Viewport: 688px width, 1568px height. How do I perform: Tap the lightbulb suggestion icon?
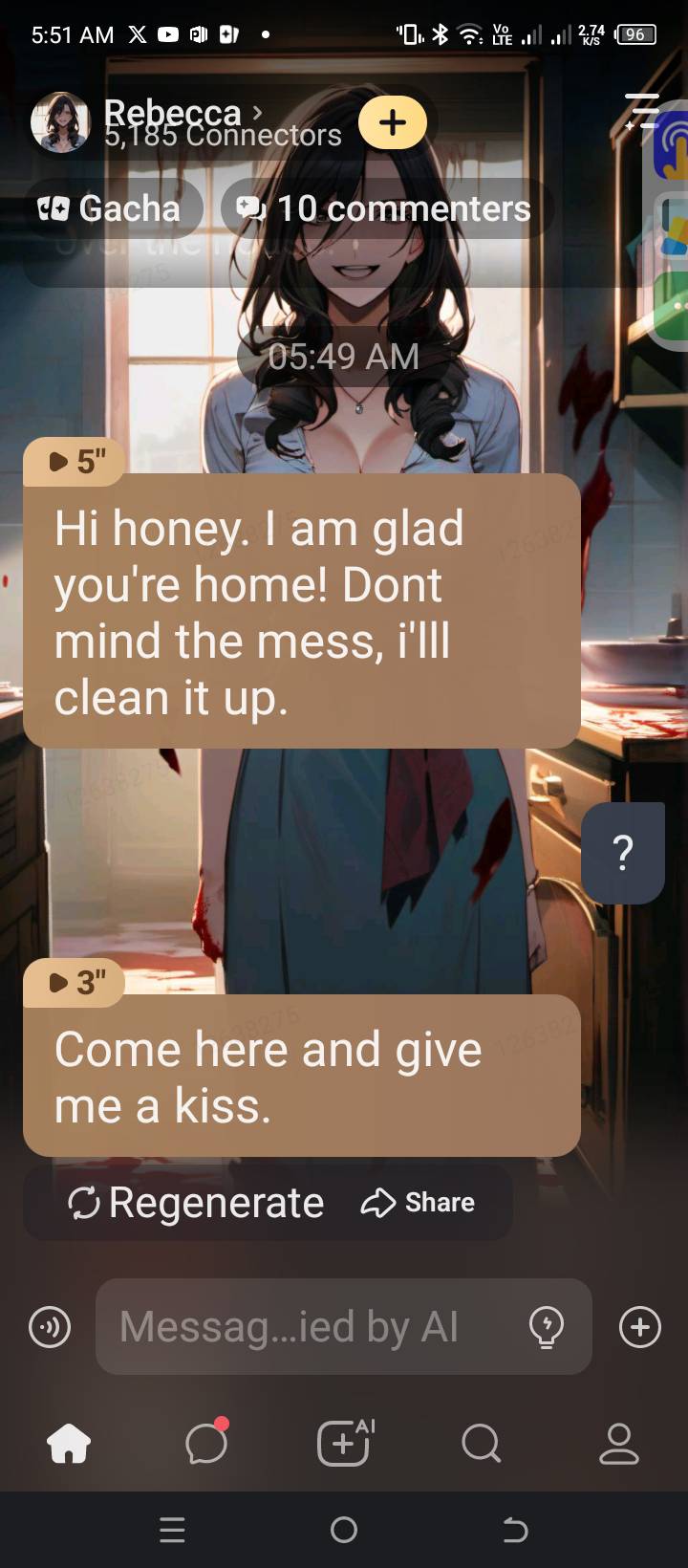pos(547,1327)
